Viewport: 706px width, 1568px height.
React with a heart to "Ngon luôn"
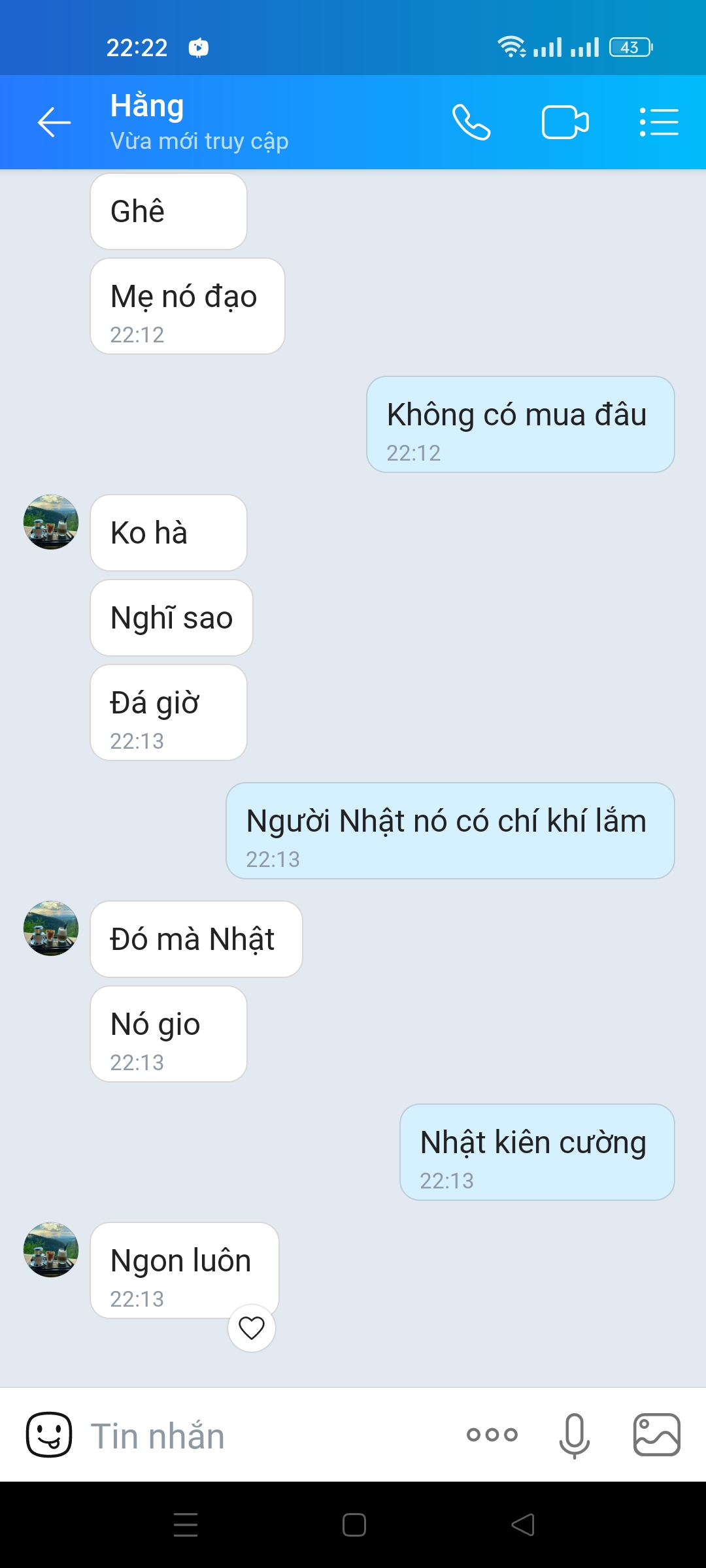coord(252,1328)
